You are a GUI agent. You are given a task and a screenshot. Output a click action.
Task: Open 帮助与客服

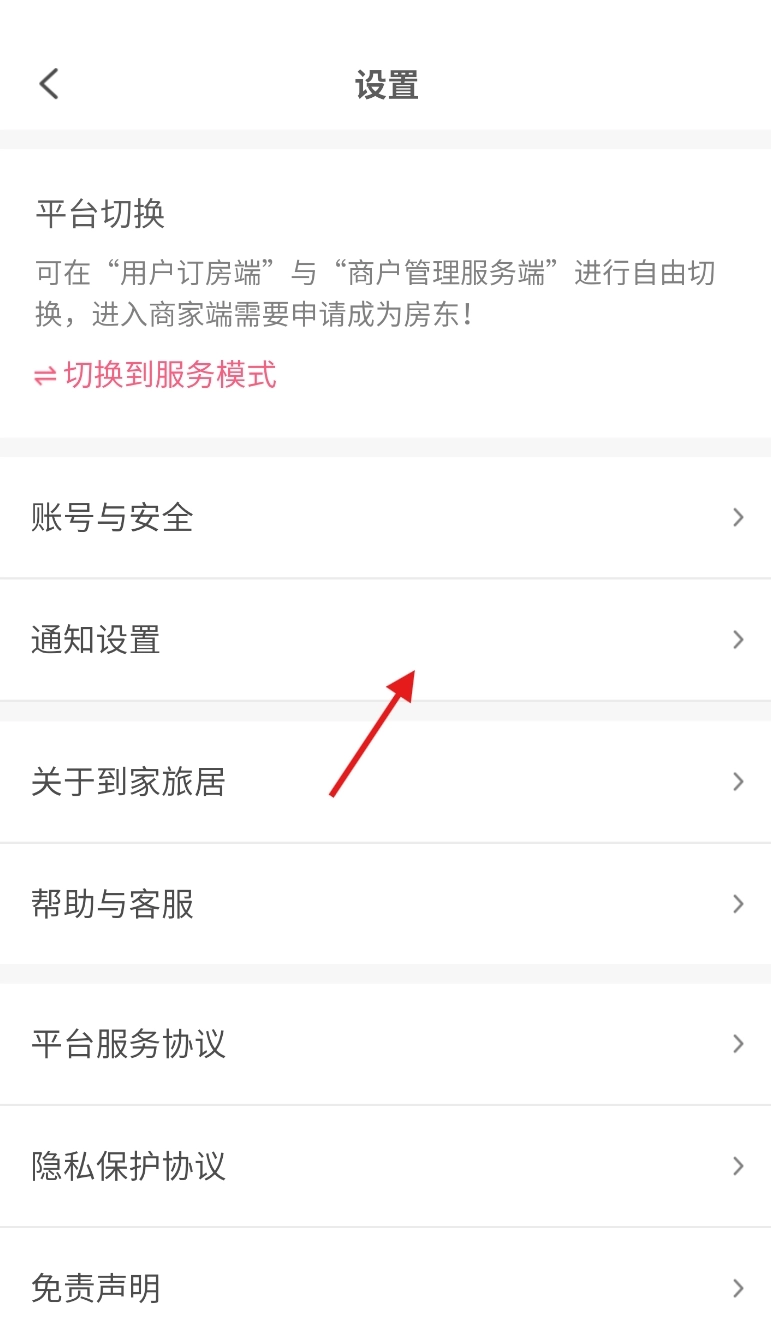[385, 904]
